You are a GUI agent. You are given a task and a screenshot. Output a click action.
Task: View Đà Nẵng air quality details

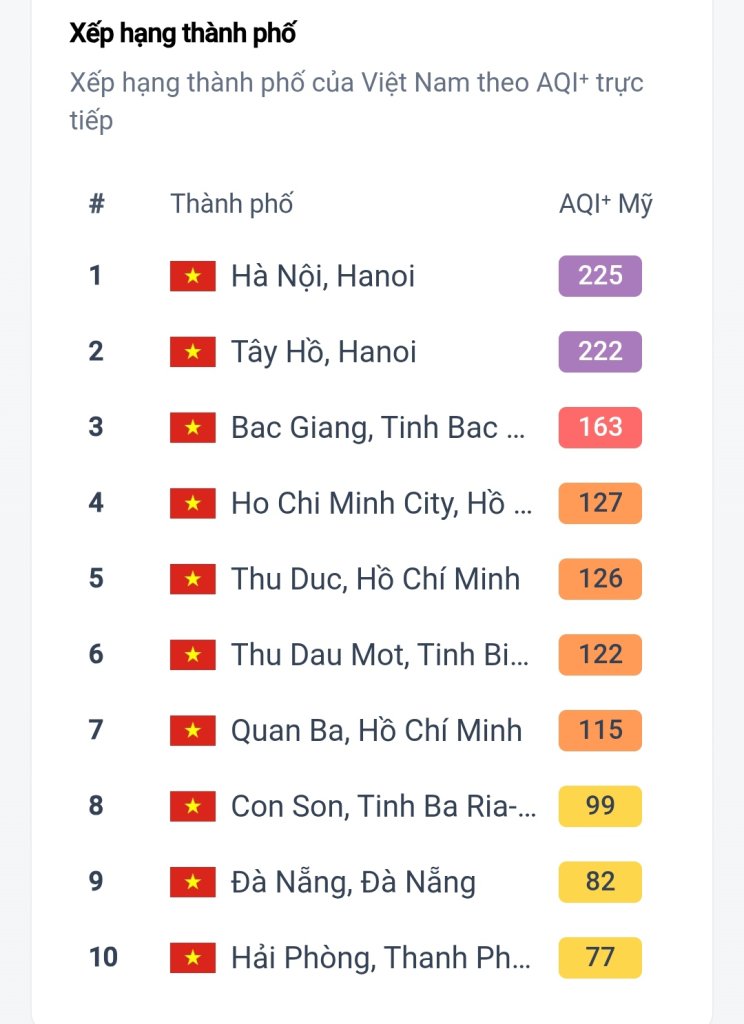(x=353, y=882)
